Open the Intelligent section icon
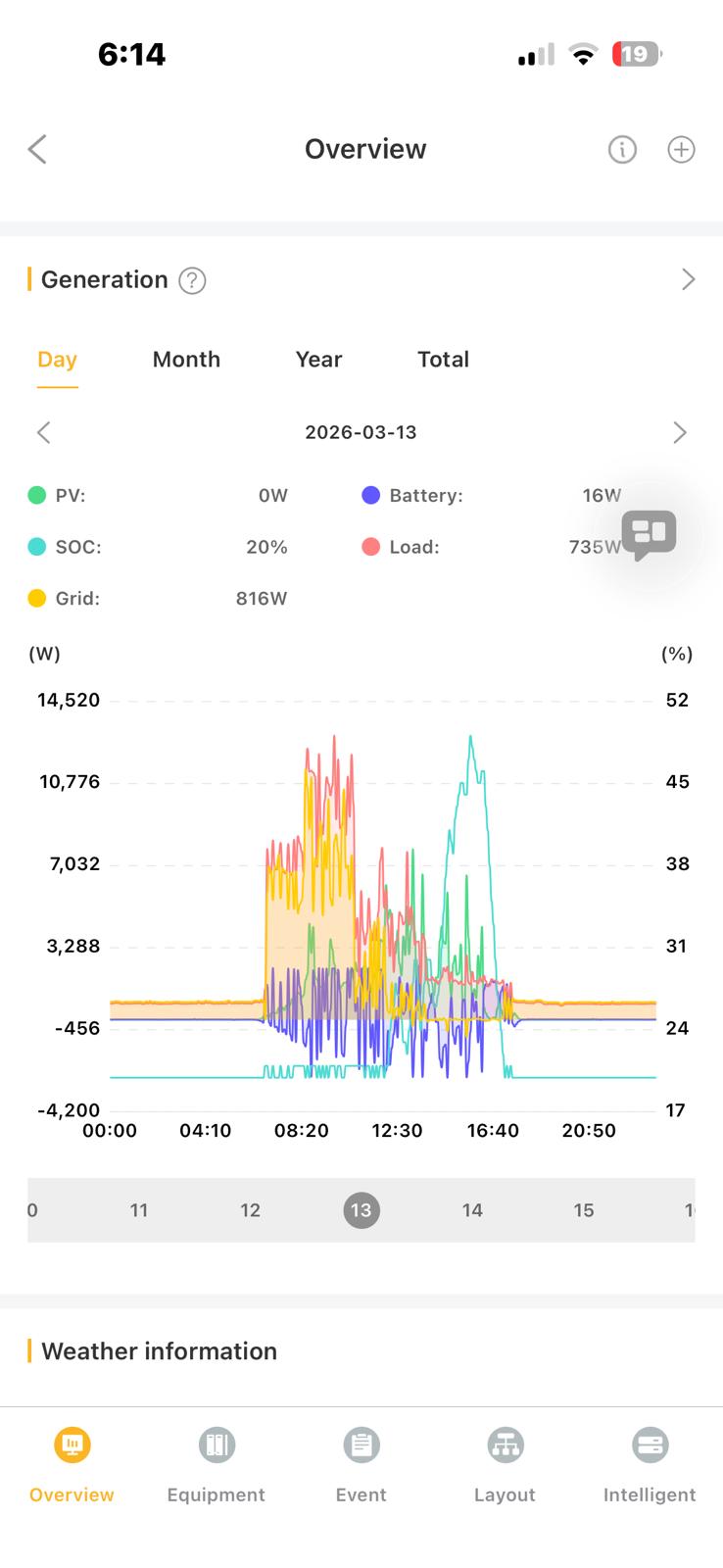This screenshot has width=723, height=1568. 650,1445
